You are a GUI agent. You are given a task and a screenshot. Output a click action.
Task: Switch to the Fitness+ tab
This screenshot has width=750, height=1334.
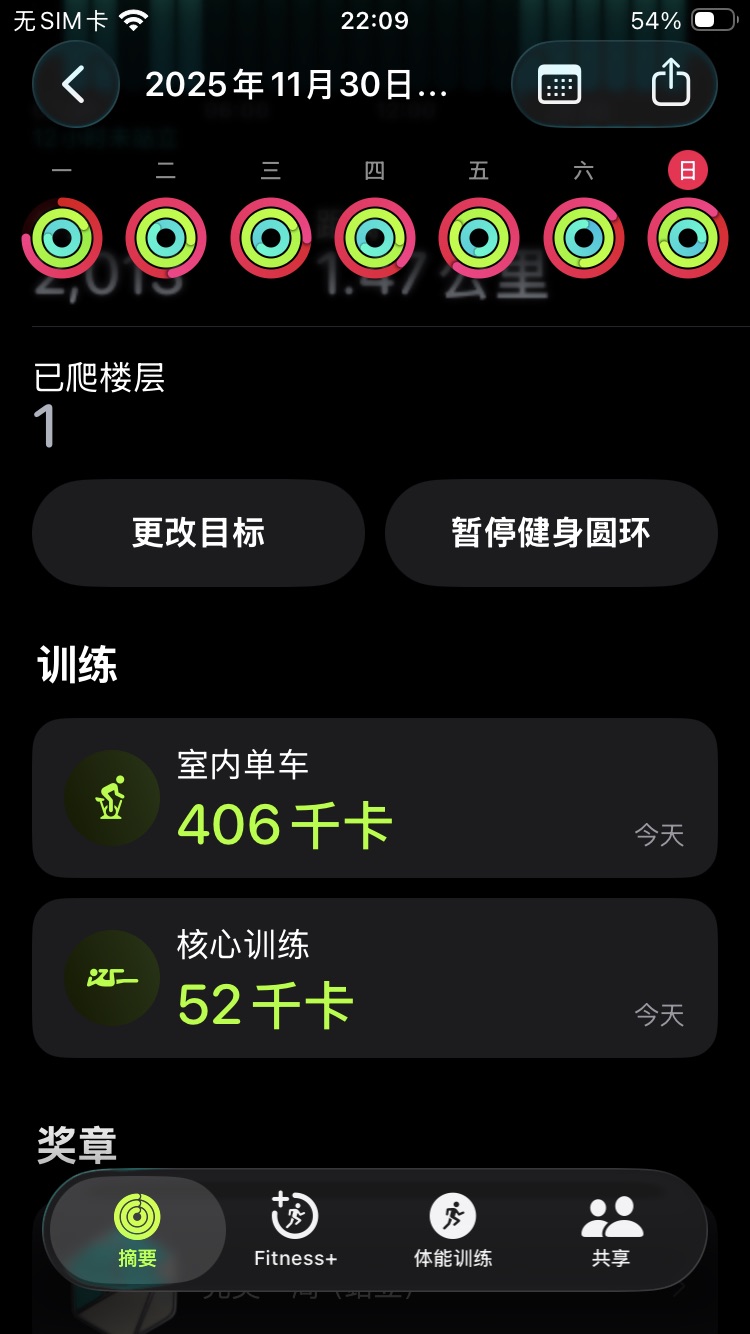(295, 1230)
